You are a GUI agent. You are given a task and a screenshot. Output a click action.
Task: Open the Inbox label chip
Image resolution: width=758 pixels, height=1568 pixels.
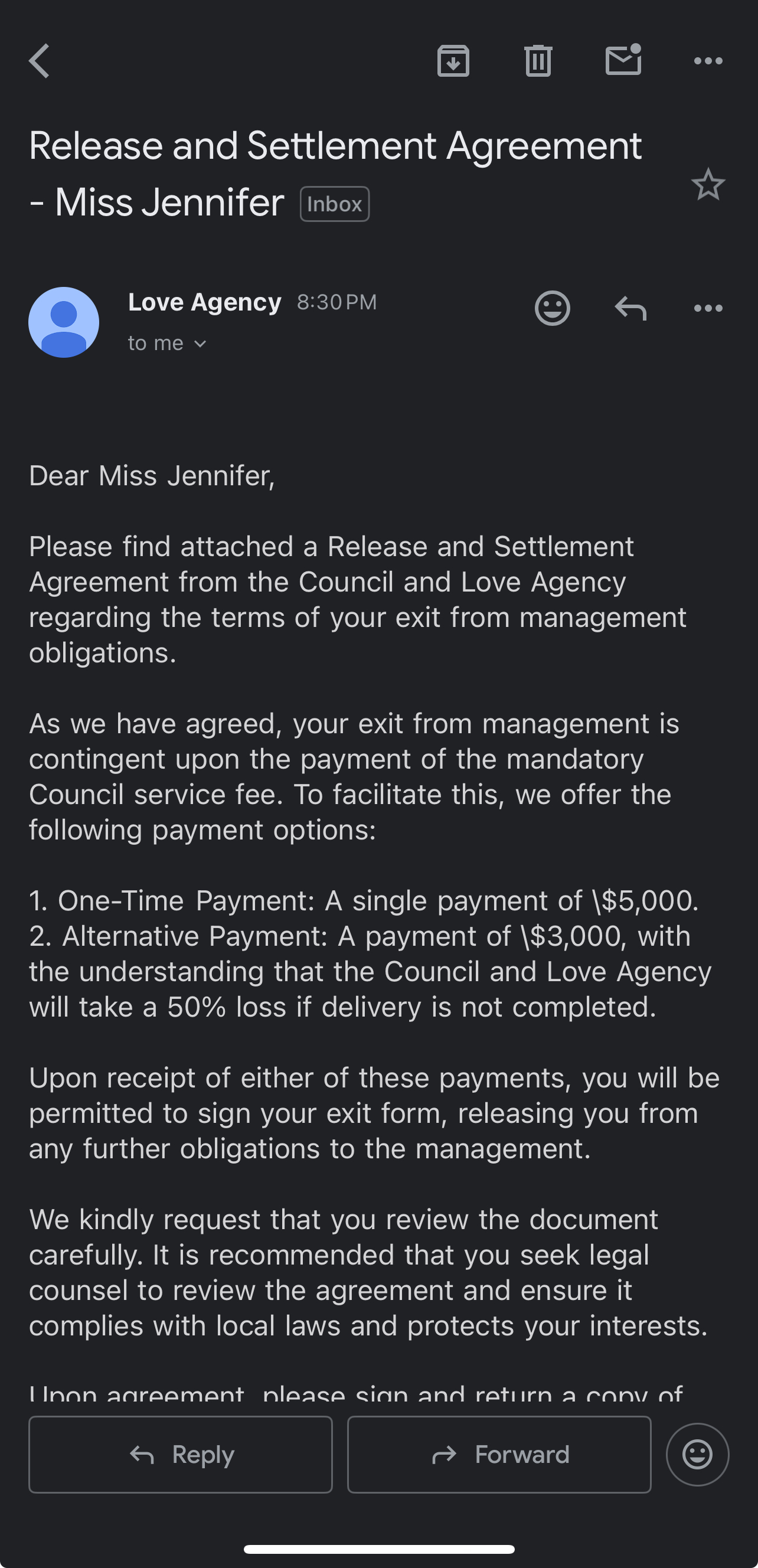[334, 204]
